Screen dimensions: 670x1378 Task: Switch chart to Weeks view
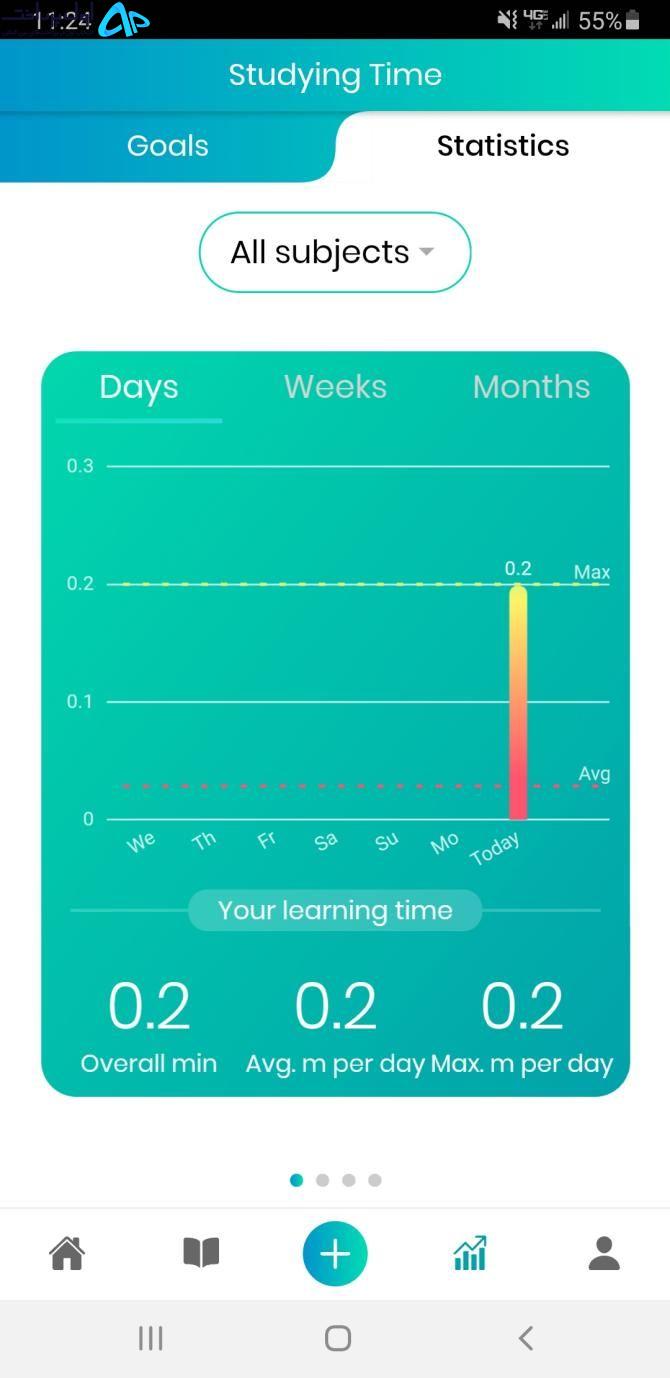click(x=335, y=387)
